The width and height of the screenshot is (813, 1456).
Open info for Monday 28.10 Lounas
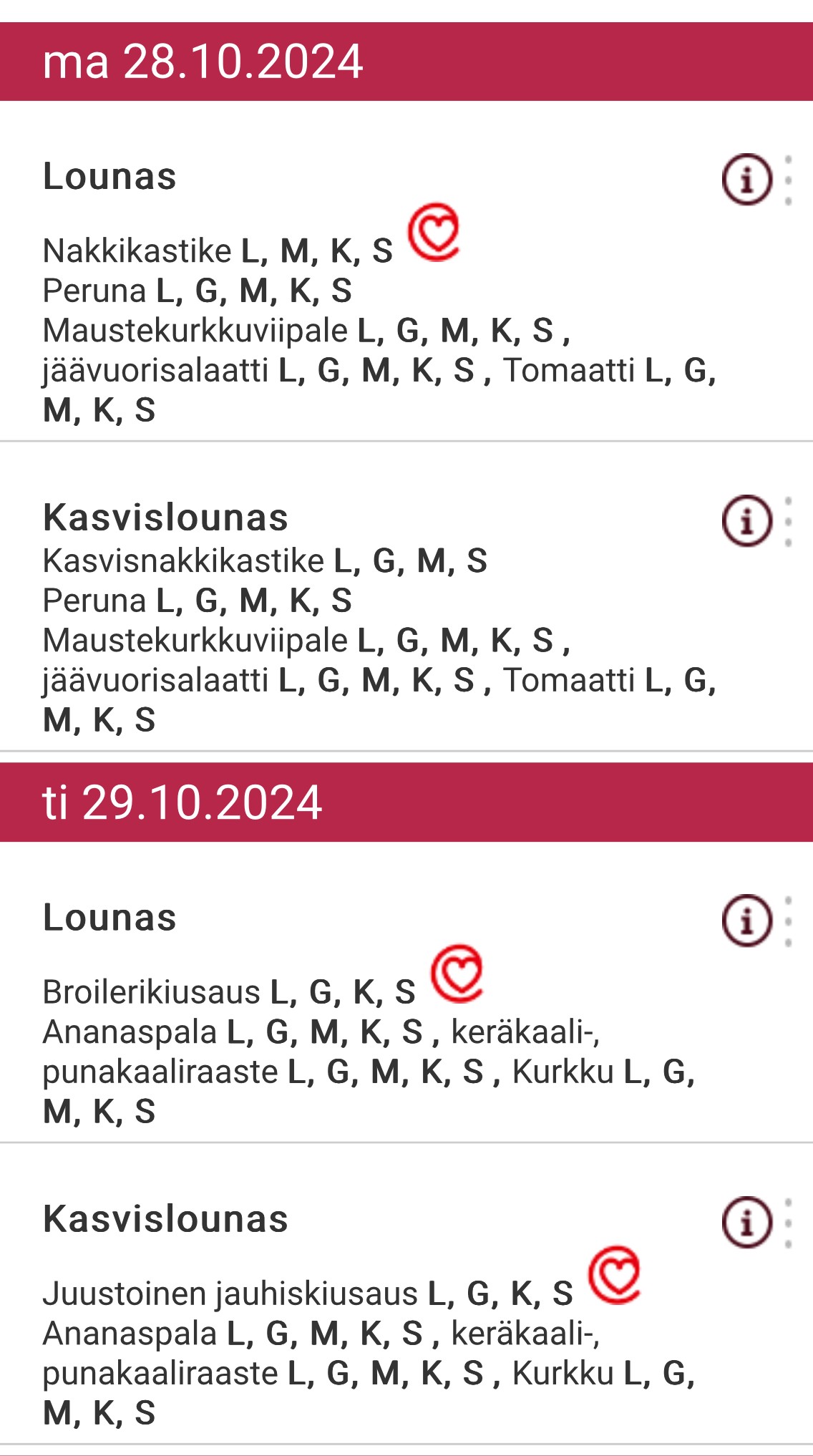746,179
